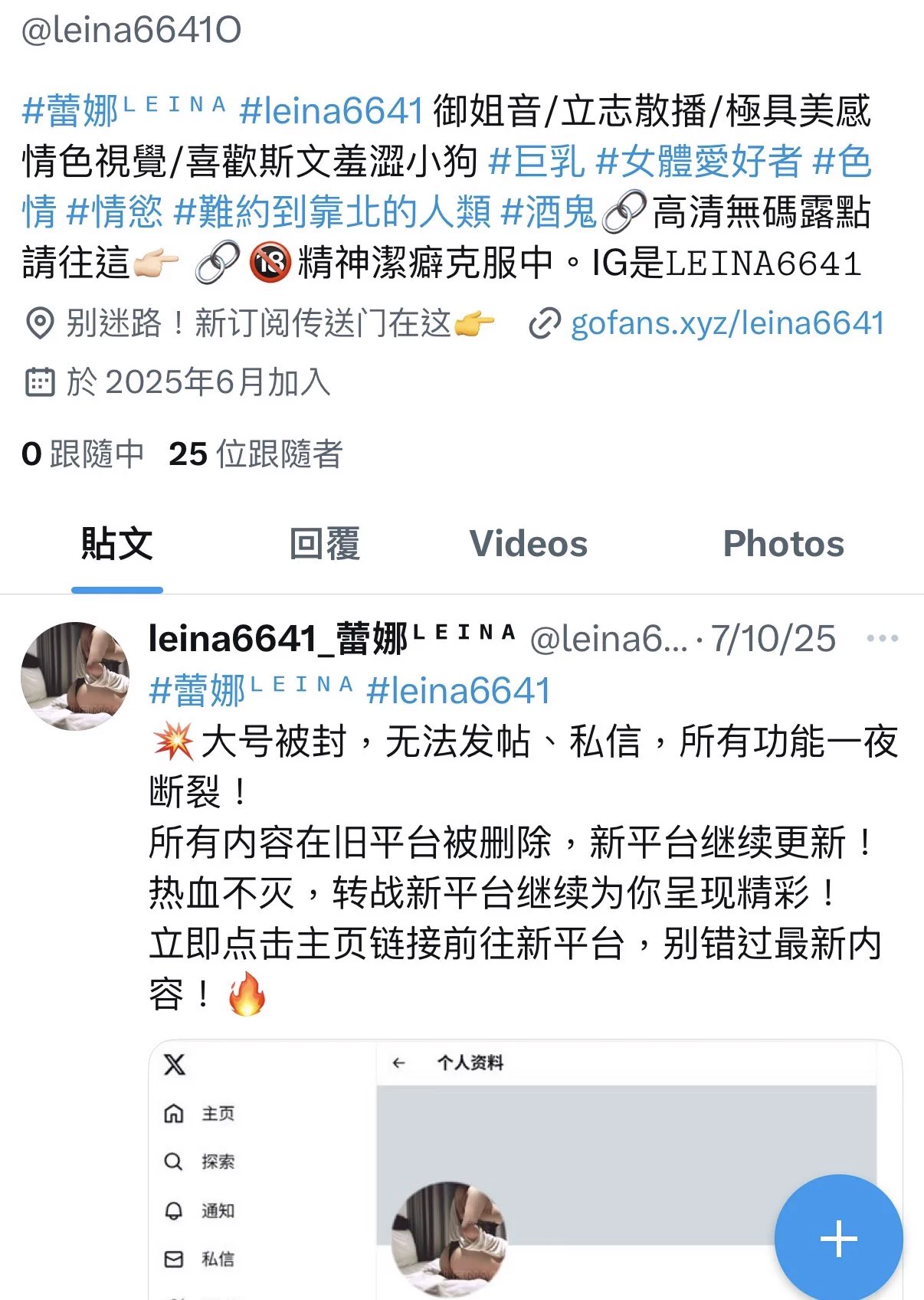Open the 跟隨中 following list
The image size is (924, 1300).
pos(83,454)
